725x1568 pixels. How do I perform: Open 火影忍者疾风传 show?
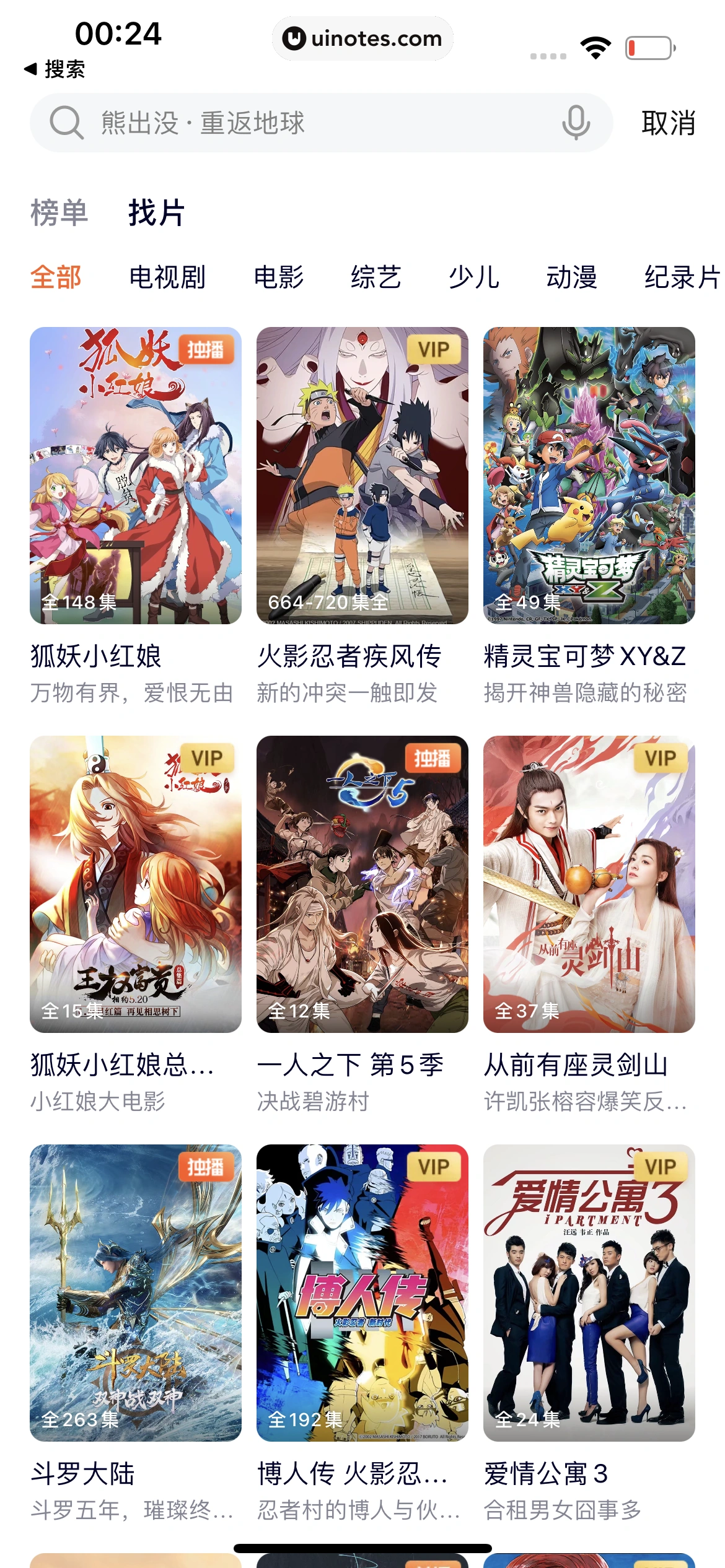coord(362,475)
